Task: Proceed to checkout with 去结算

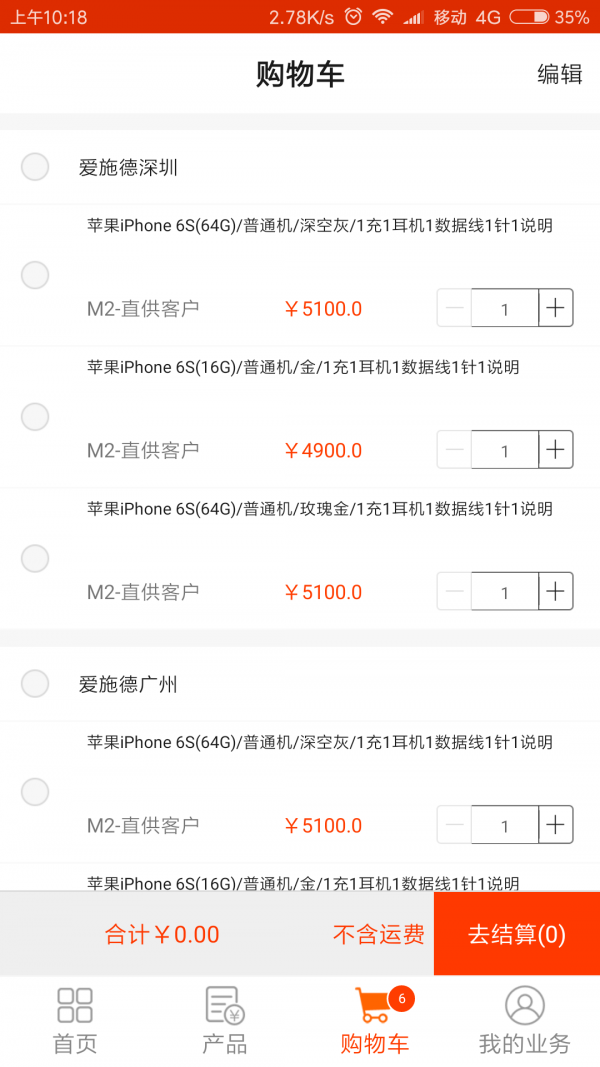Action: (x=517, y=934)
